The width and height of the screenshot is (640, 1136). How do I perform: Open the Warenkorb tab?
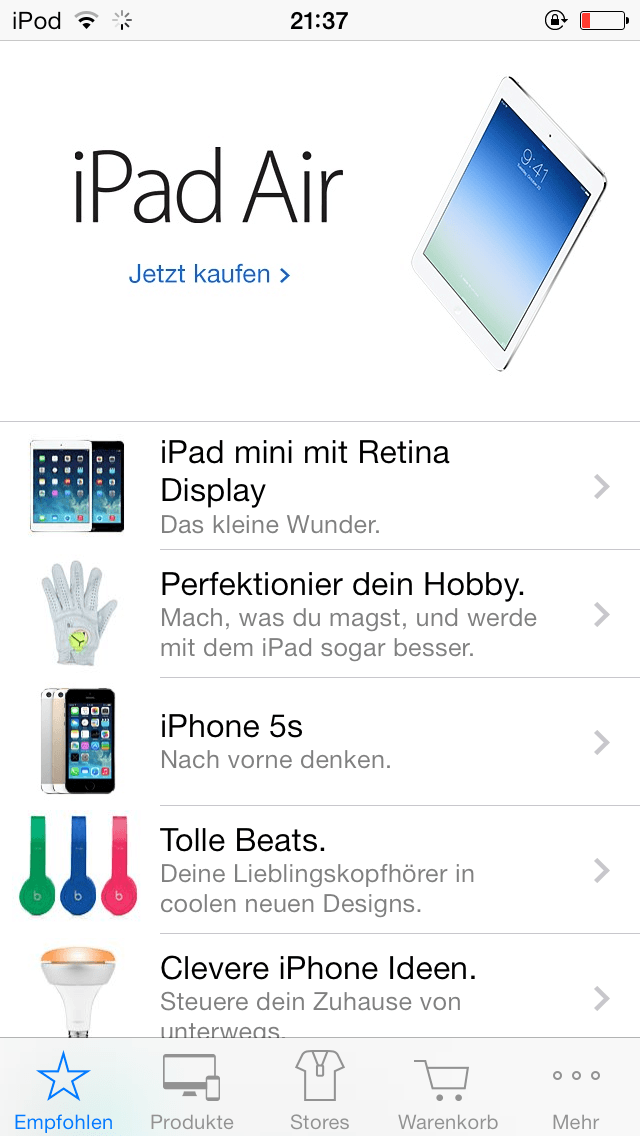[448, 1089]
